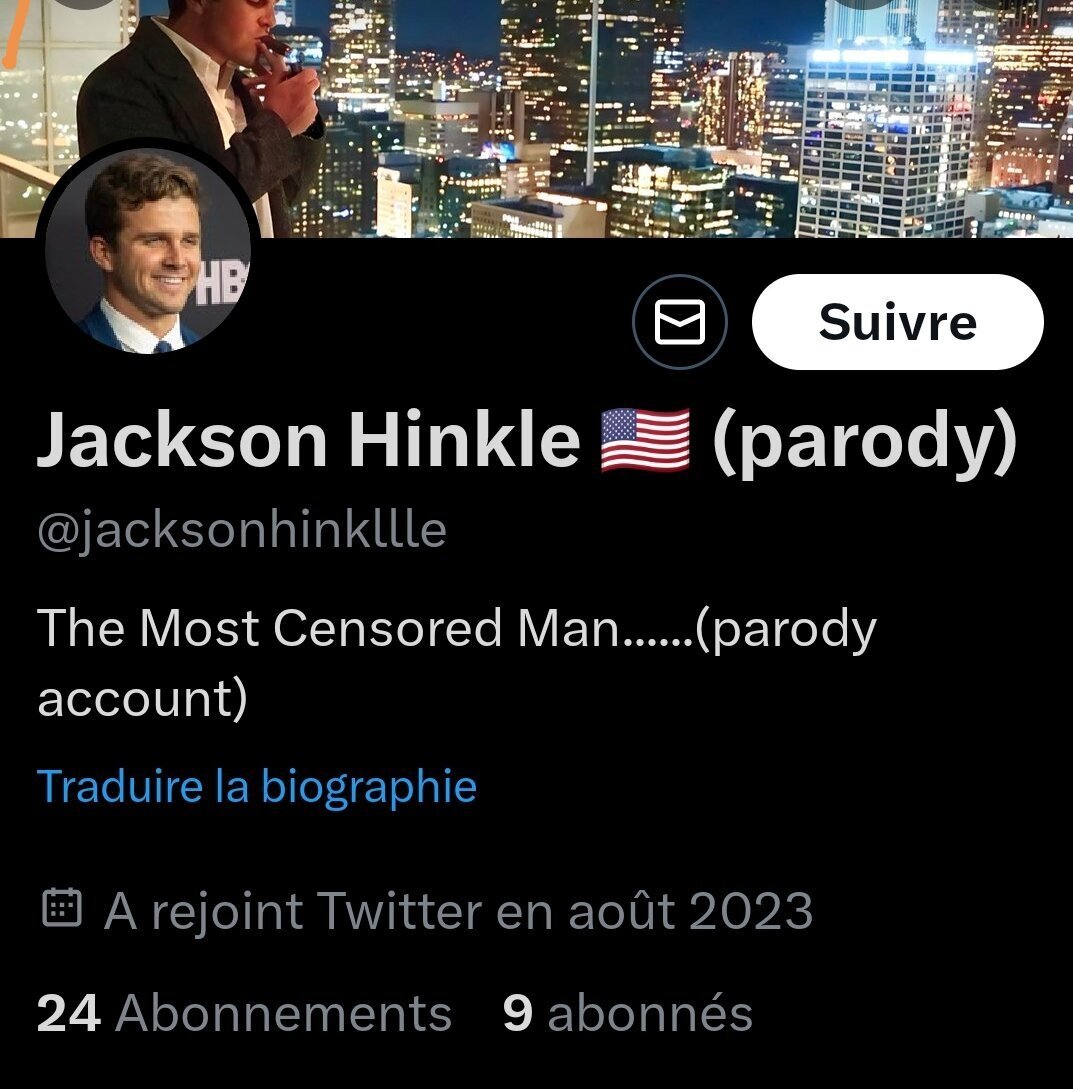Tap the Suivre button
The width and height of the screenshot is (1073, 1089).
coord(897,322)
